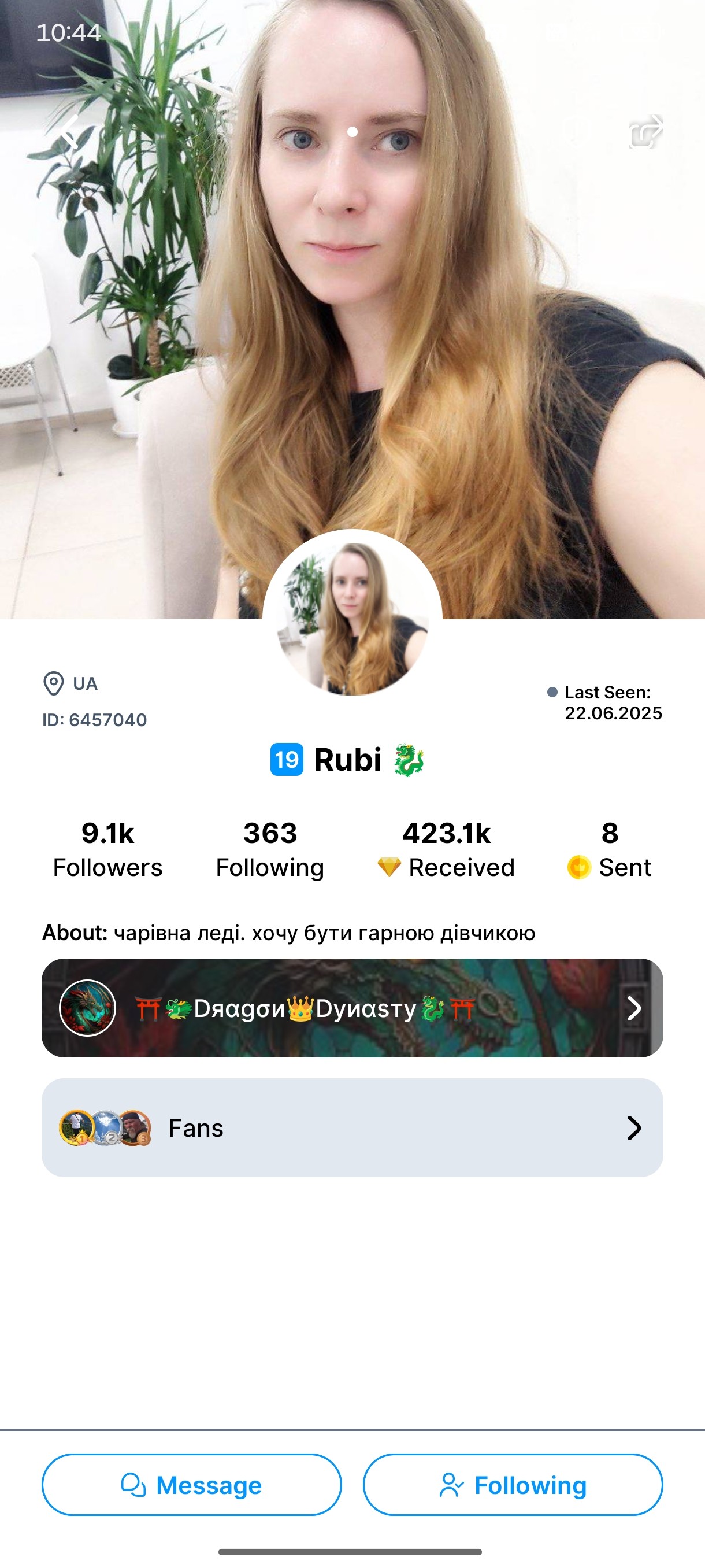Viewport: 705px width, 1568px height.
Task: Open Rubi's round profile picture
Action: [352, 617]
